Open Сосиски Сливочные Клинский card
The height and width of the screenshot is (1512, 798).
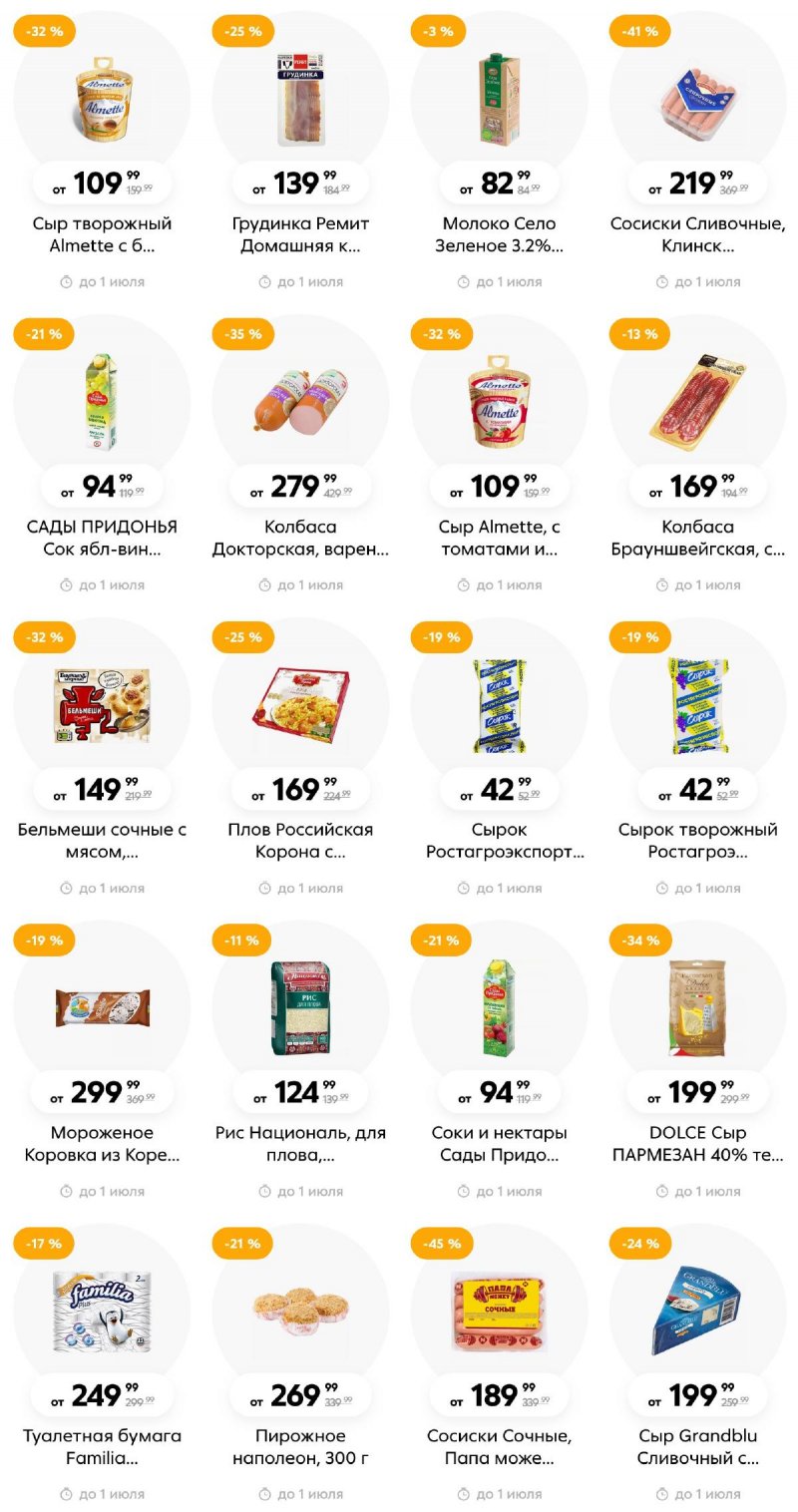pos(697,100)
